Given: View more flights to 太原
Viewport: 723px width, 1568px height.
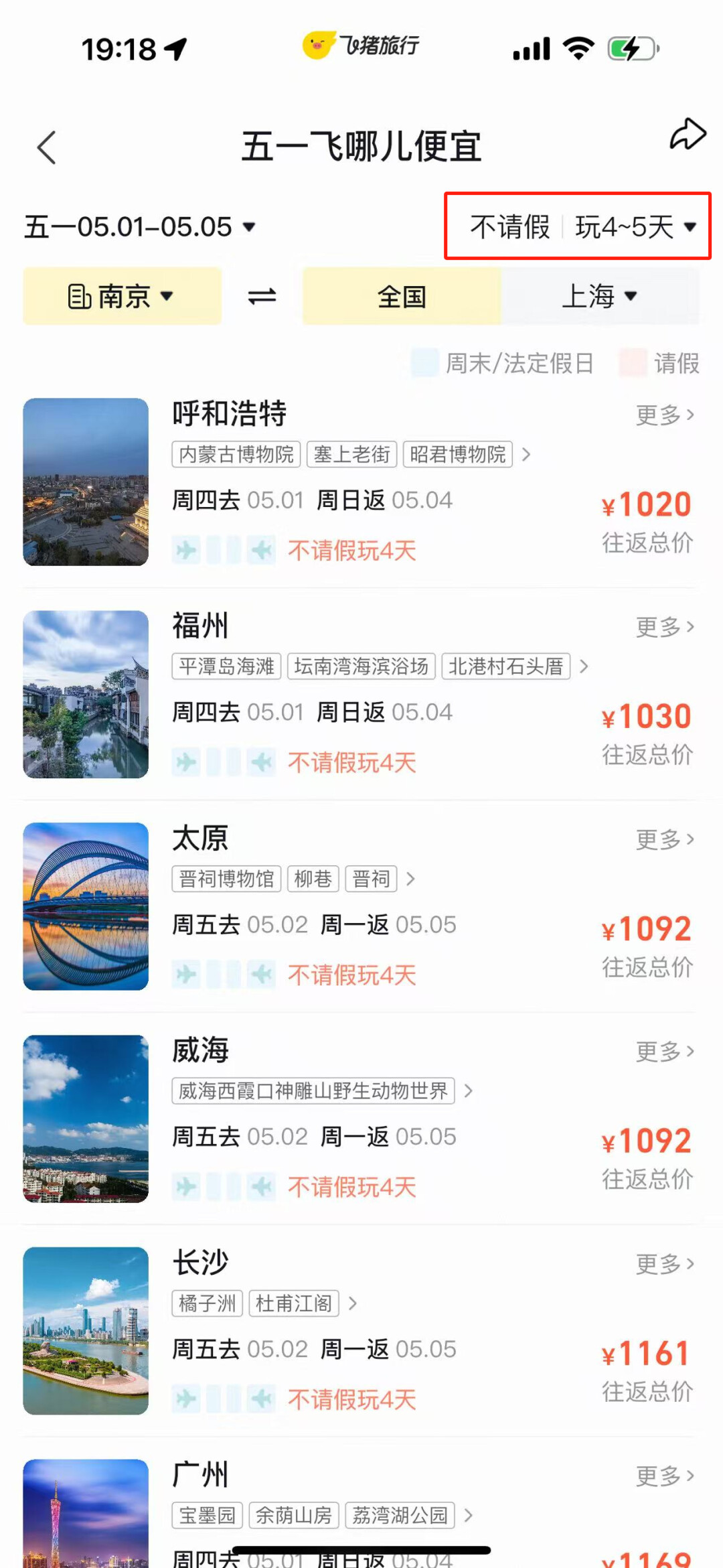Looking at the screenshot, I should pyautogui.click(x=664, y=839).
